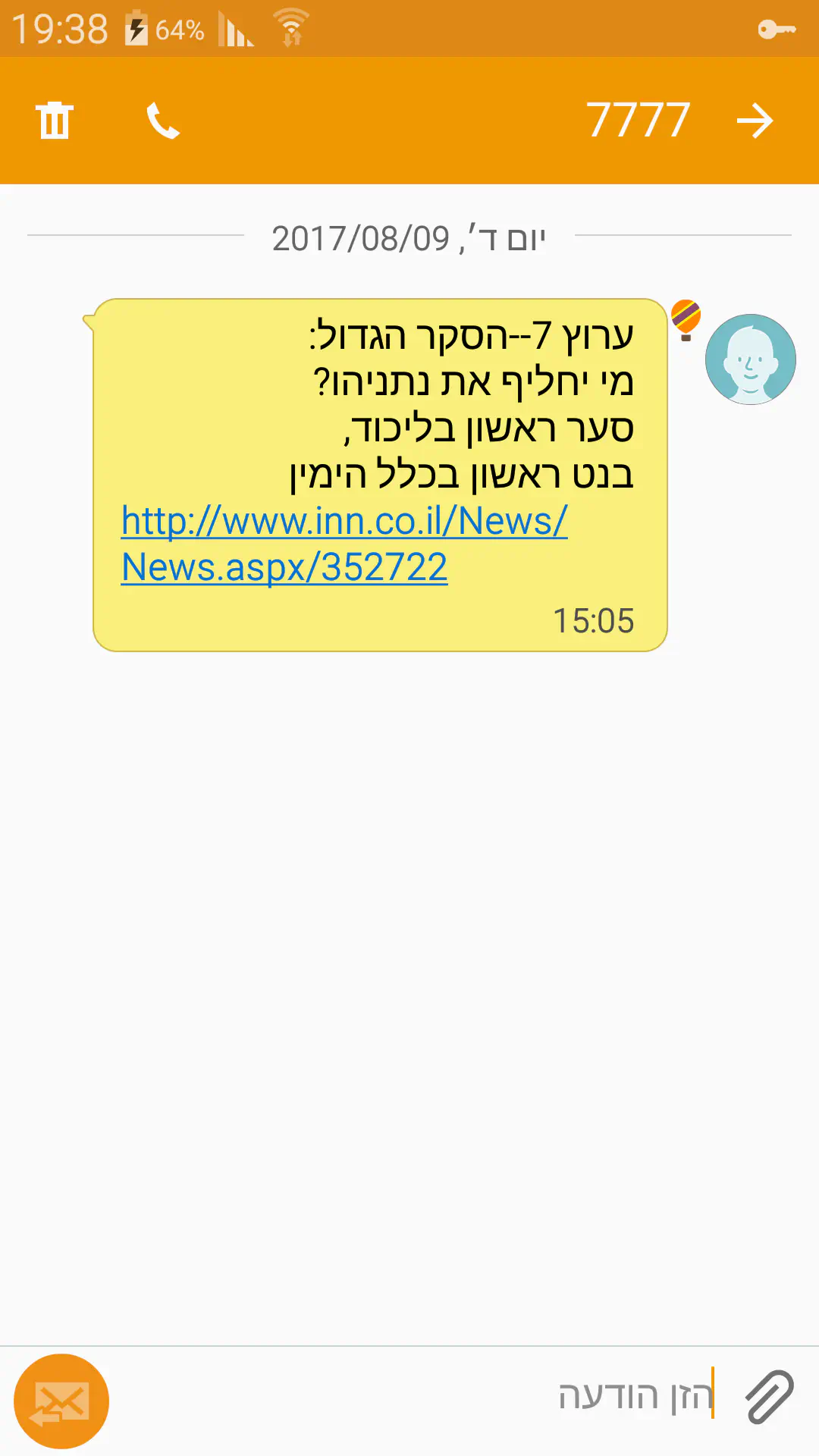
Task: Send the message with the envelope button
Action: (x=61, y=1401)
